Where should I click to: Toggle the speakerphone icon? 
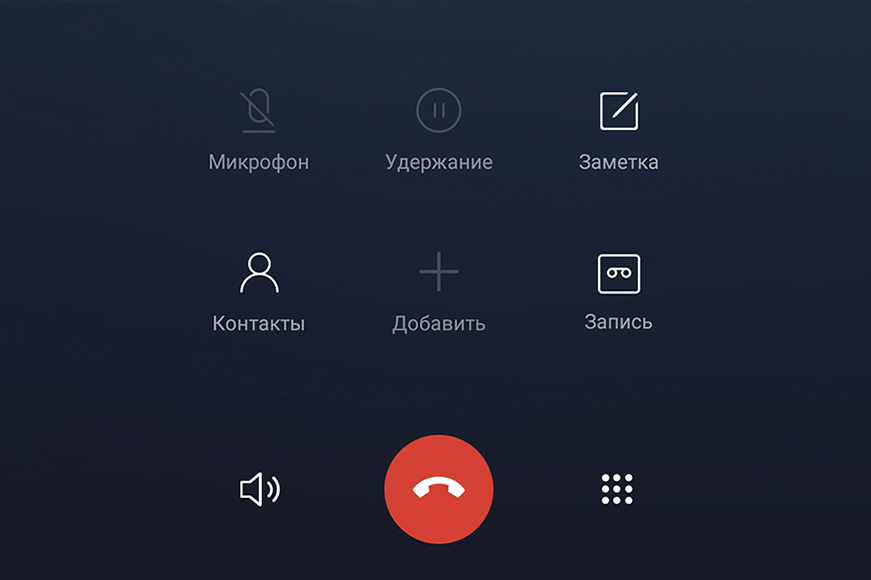pyautogui.click(x=260, y=489)
